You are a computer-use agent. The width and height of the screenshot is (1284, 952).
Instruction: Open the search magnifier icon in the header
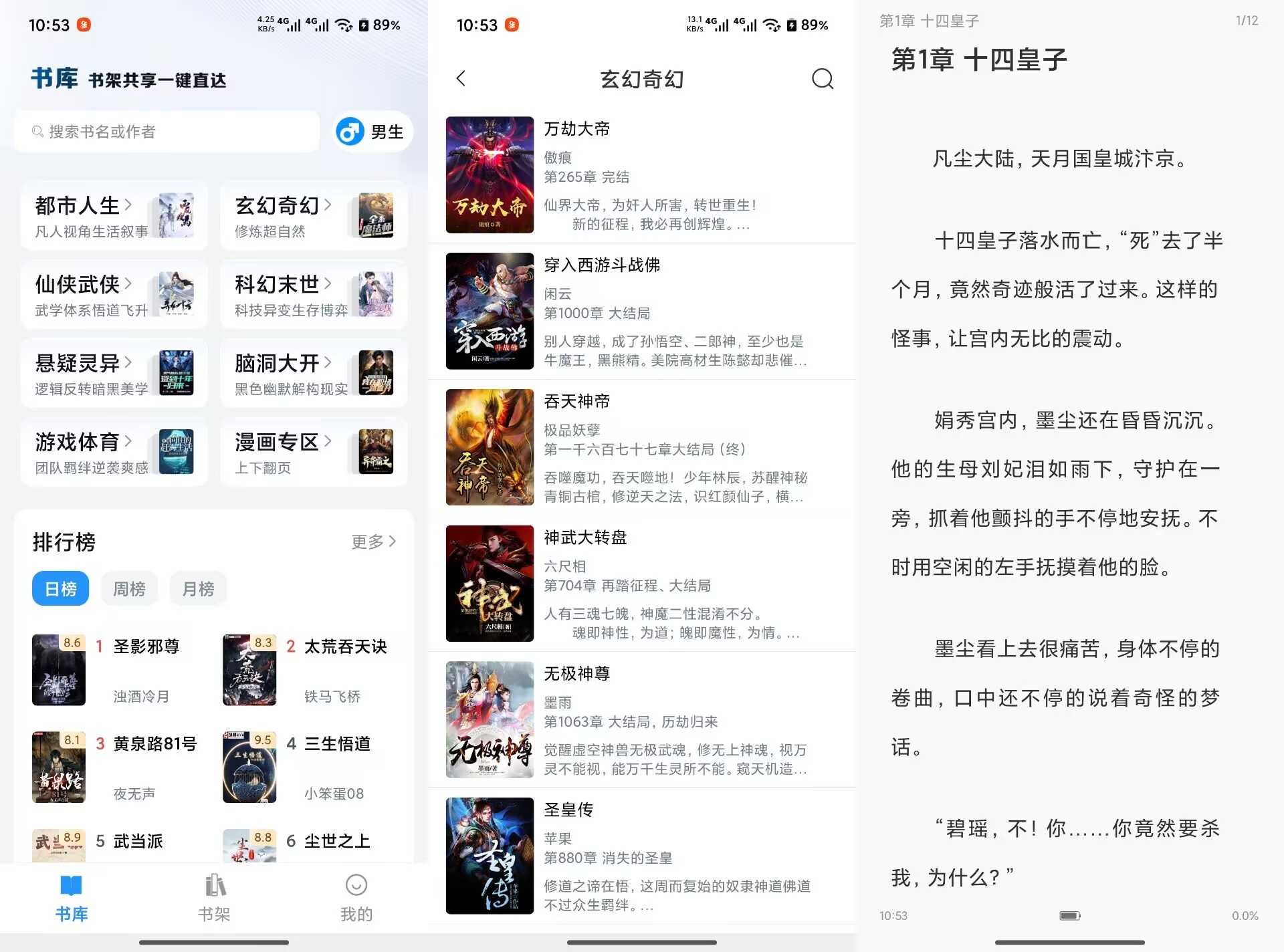(x=822, y=79)
